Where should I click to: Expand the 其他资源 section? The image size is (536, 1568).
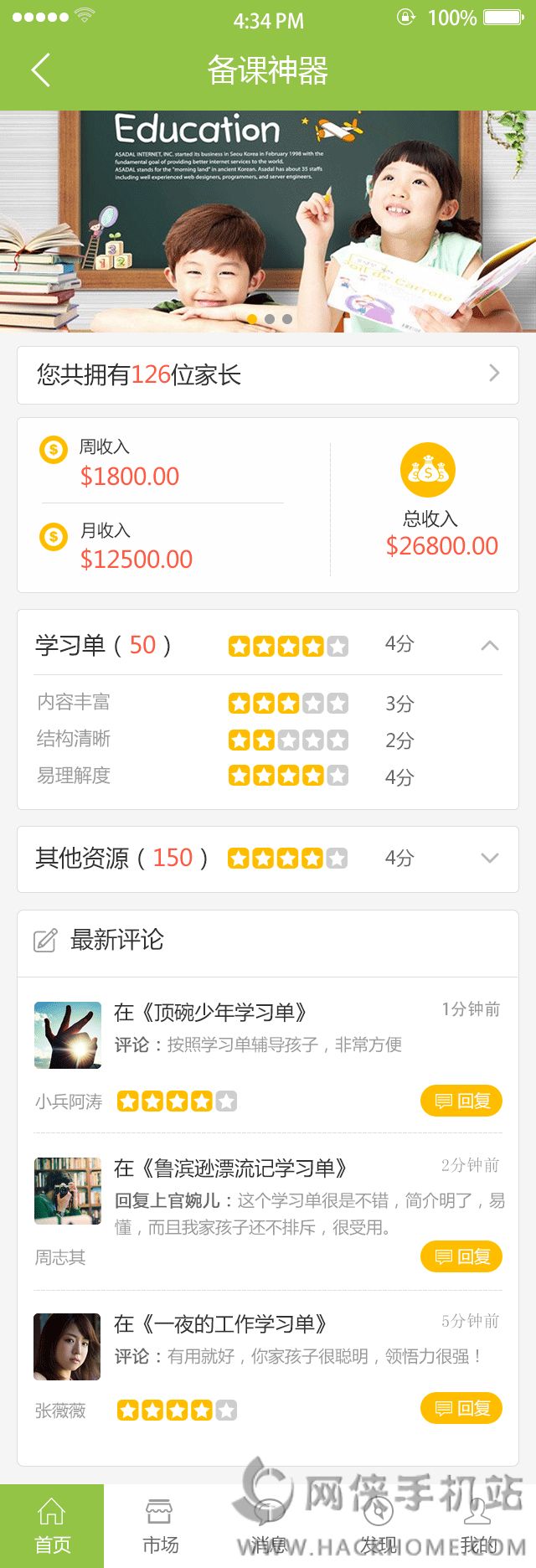(x=490, y=858)
